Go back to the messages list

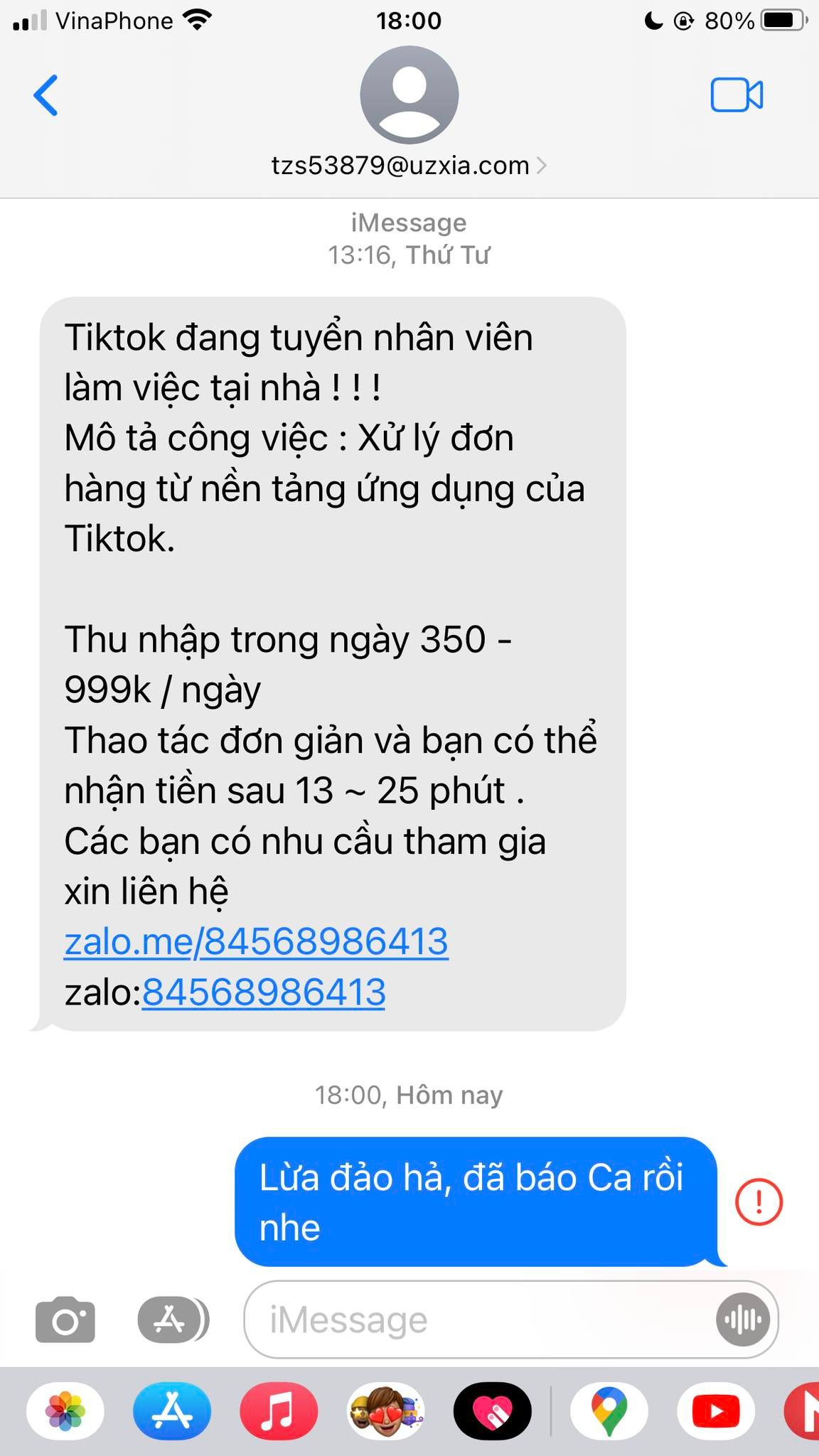[x=46, y=95]
